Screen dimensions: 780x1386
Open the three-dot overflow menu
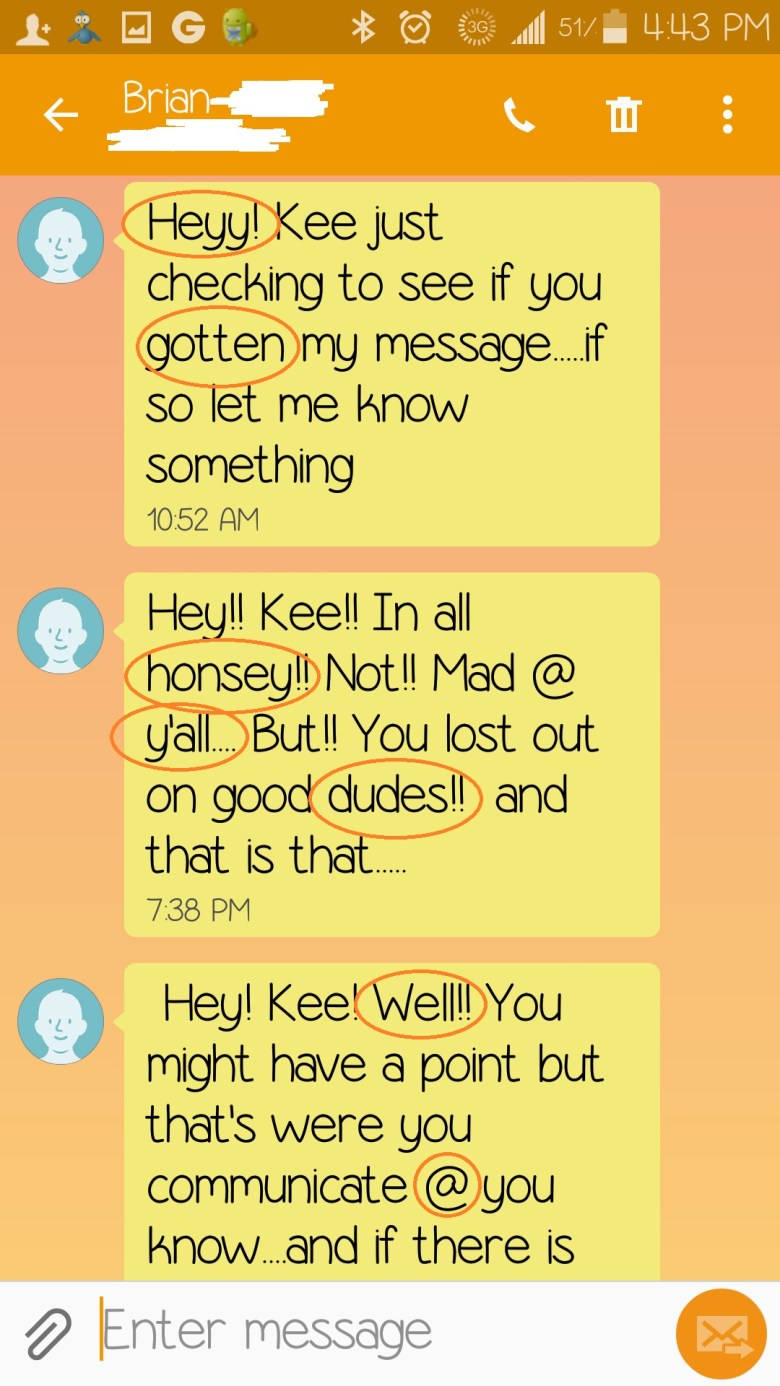(726, 115)
